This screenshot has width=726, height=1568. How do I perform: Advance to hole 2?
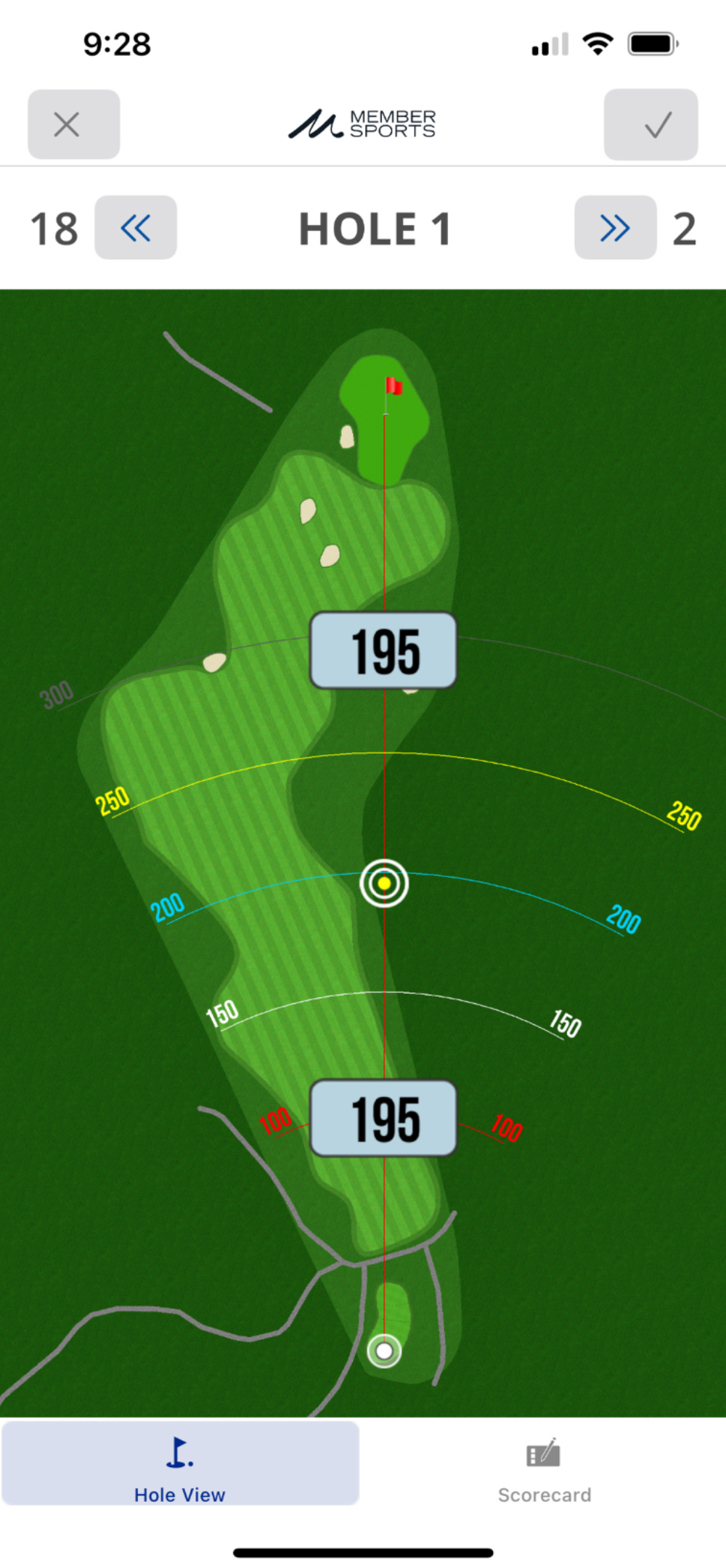(616, 228)
